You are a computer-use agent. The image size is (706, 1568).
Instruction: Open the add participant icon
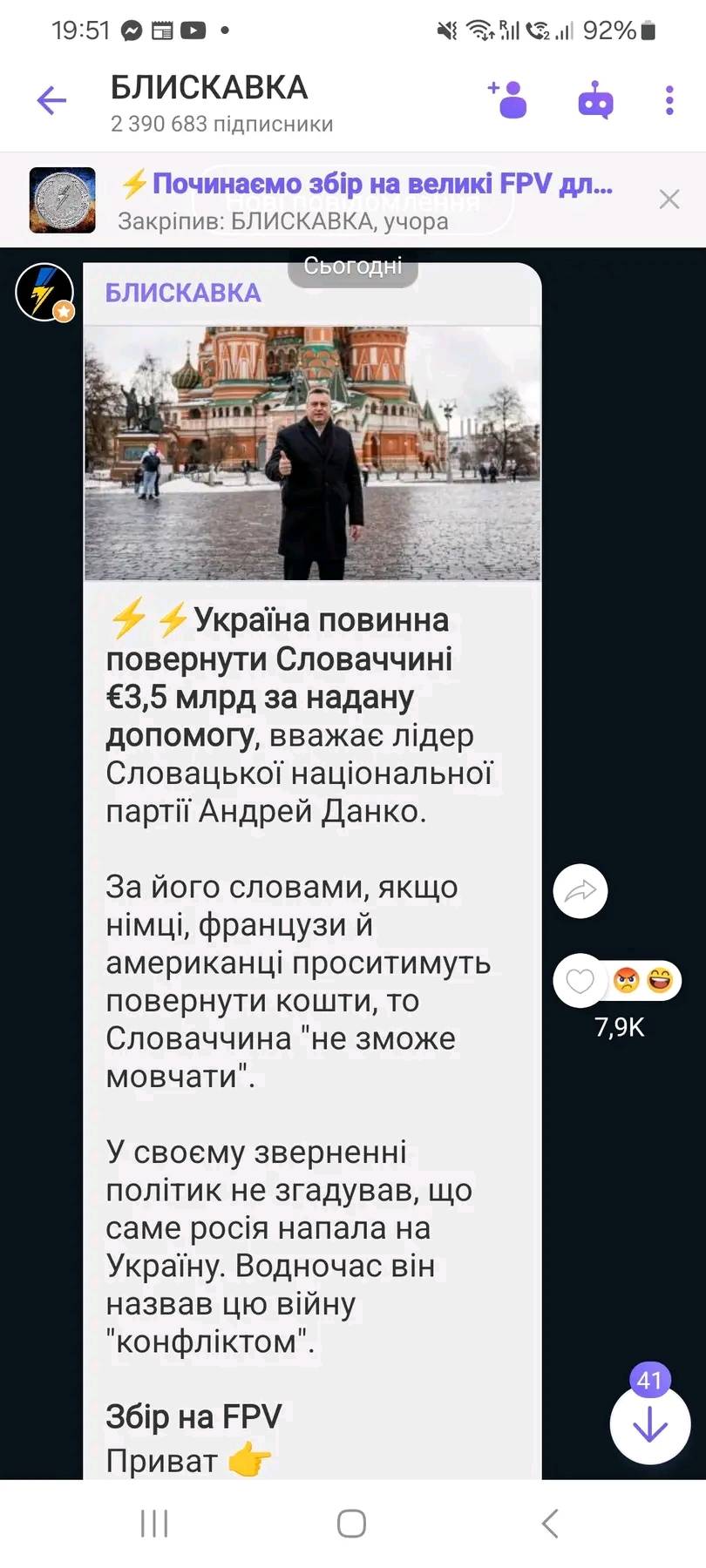[508, 99]
